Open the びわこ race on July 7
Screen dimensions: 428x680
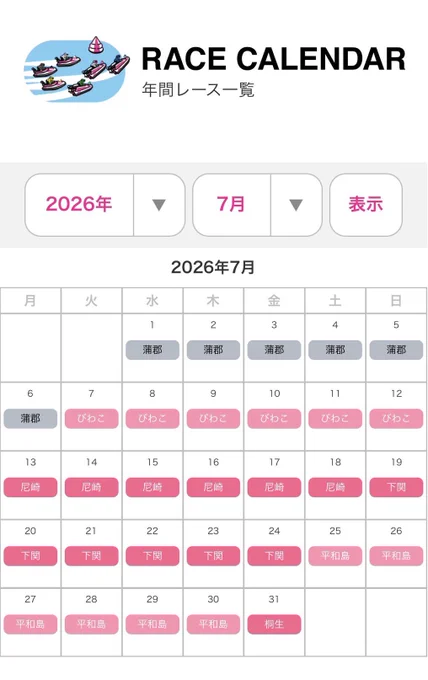pos(91,418)
